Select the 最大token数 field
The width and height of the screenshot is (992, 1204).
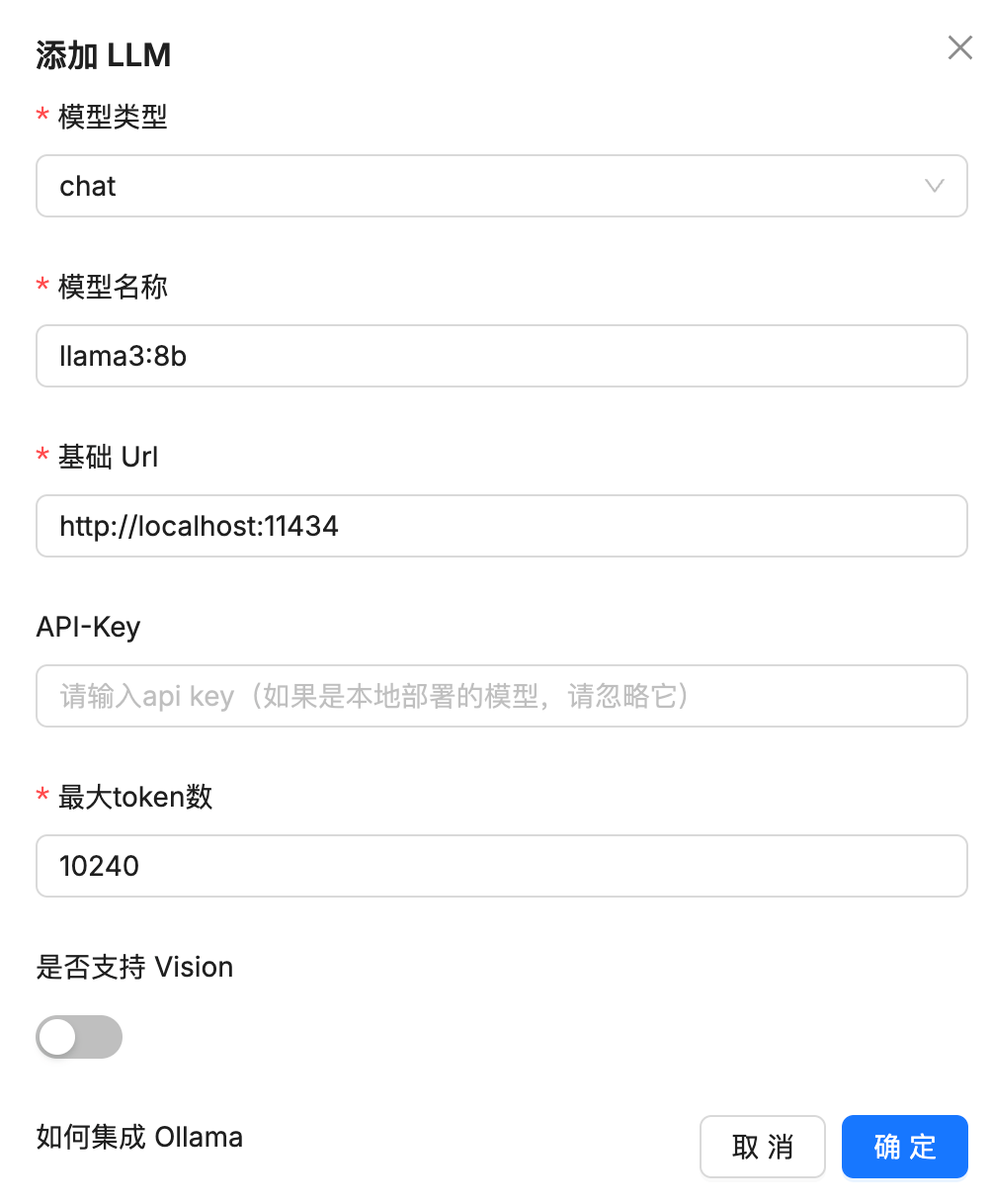(501, 866)
